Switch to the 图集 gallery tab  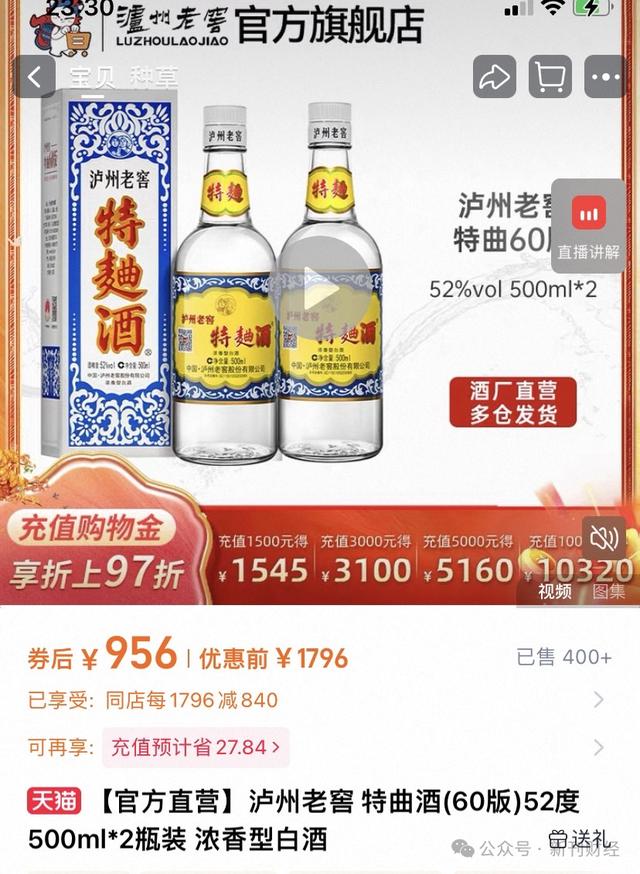click(608, 591)
